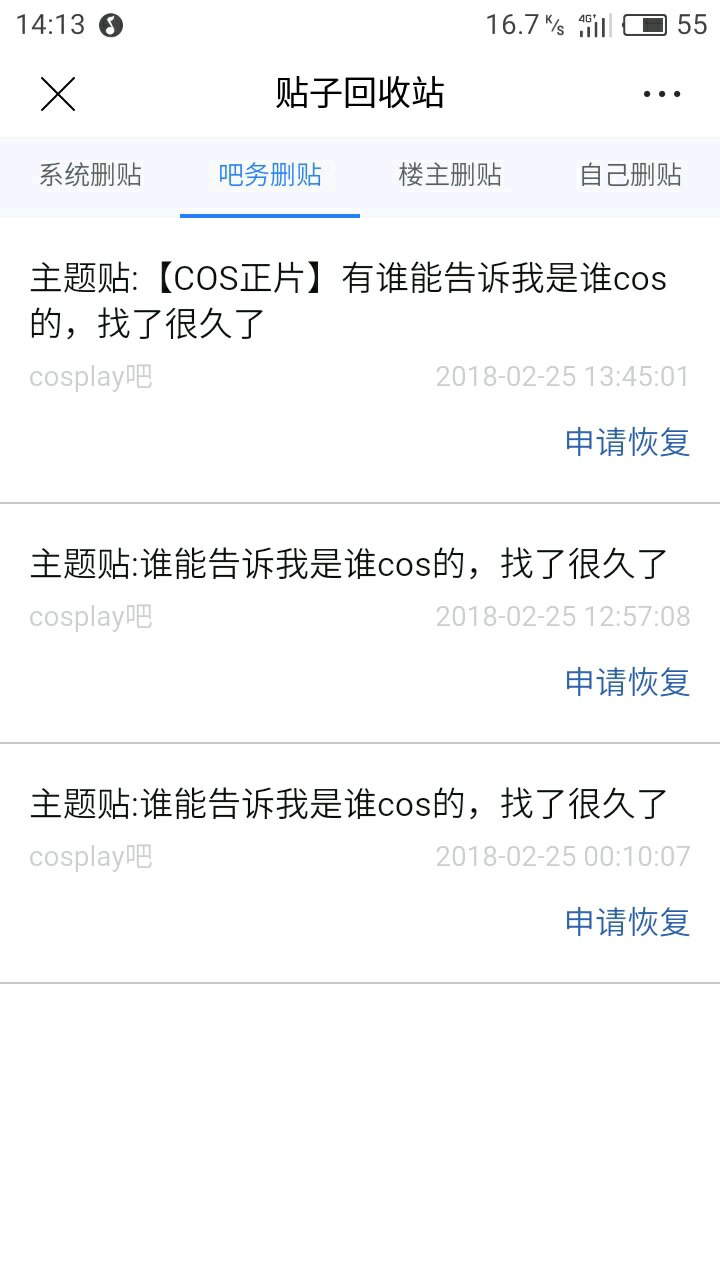This screenshot has width=720, height=1280.
Task: Request restore for the 12:57:08 post
Action: (x=627, y=682)
